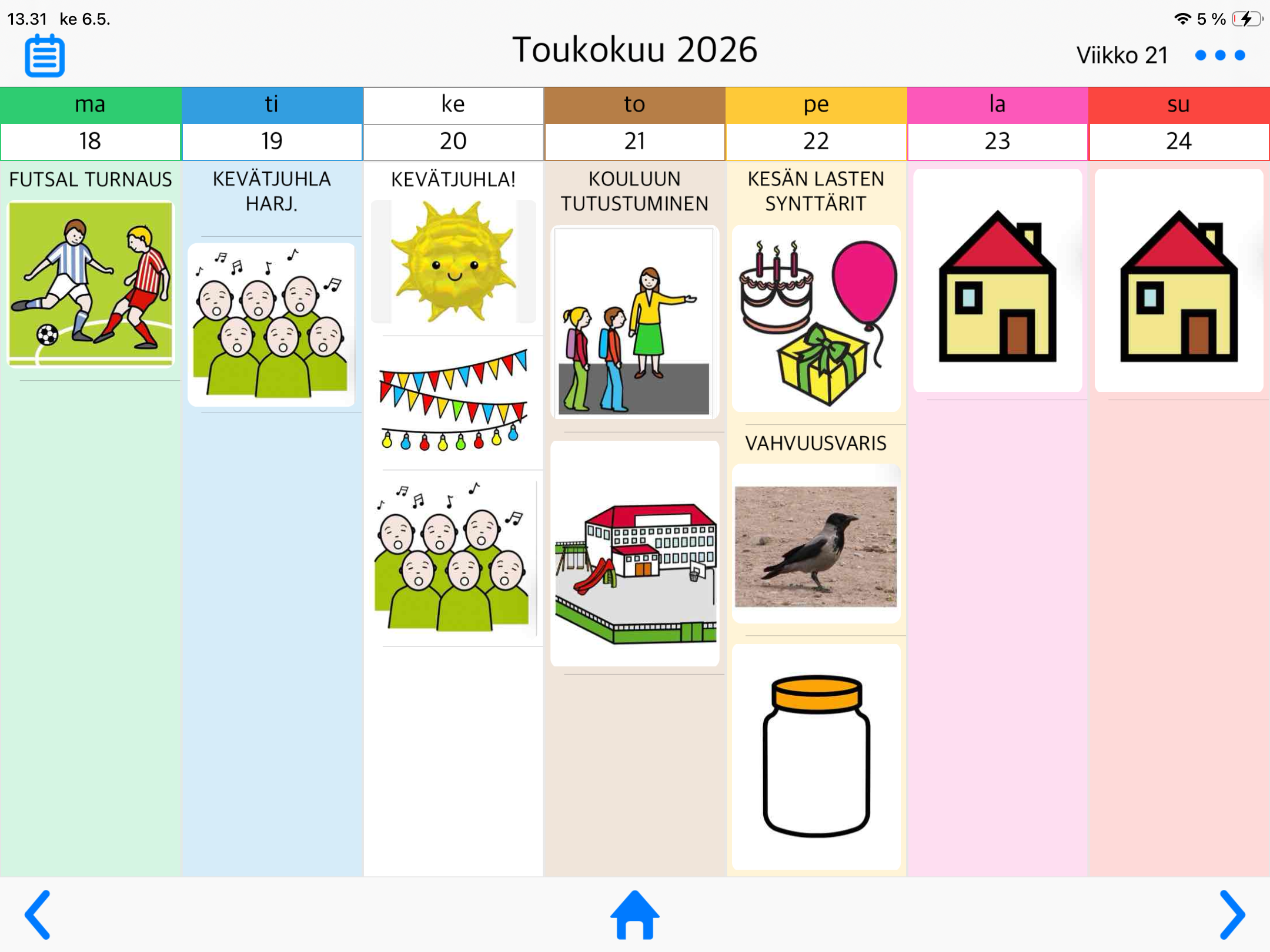1270x952 pixels.
Task: Go to the previous week
Action: pyautogui.click(x=38, y=914)
